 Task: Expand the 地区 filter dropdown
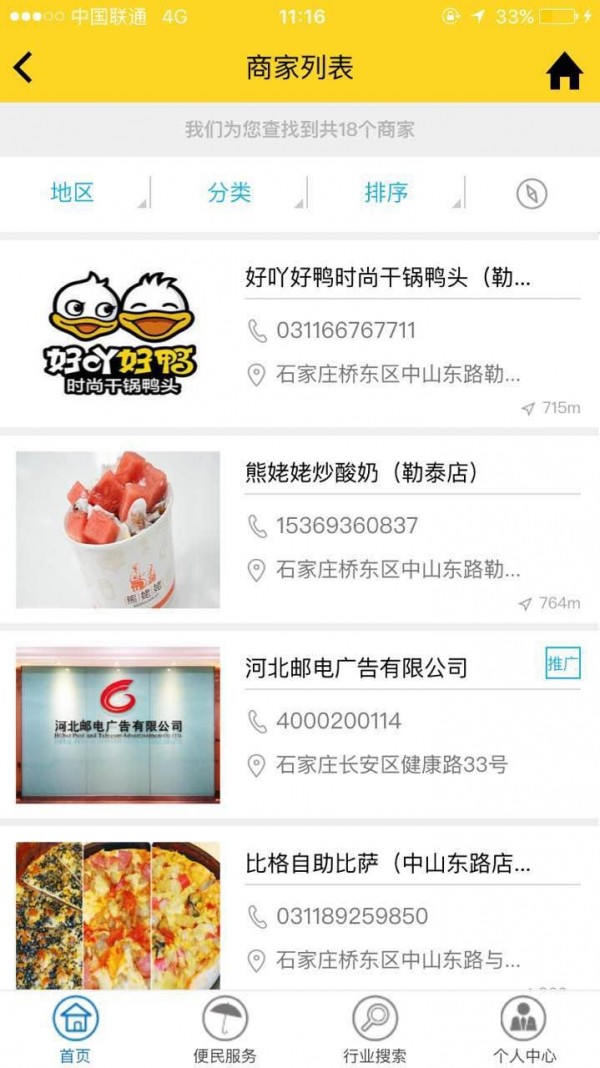pos(74,193)
